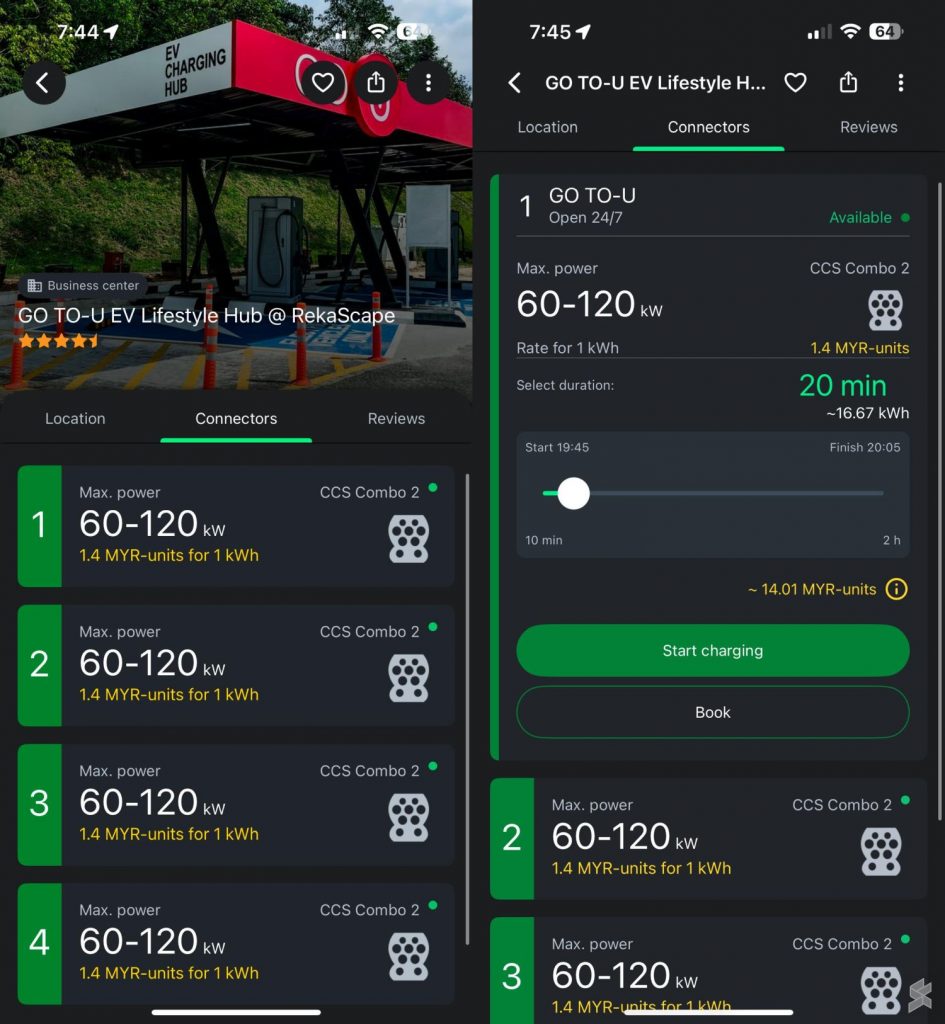
Task: Share the station from the photo header
Action: point(376,83)
